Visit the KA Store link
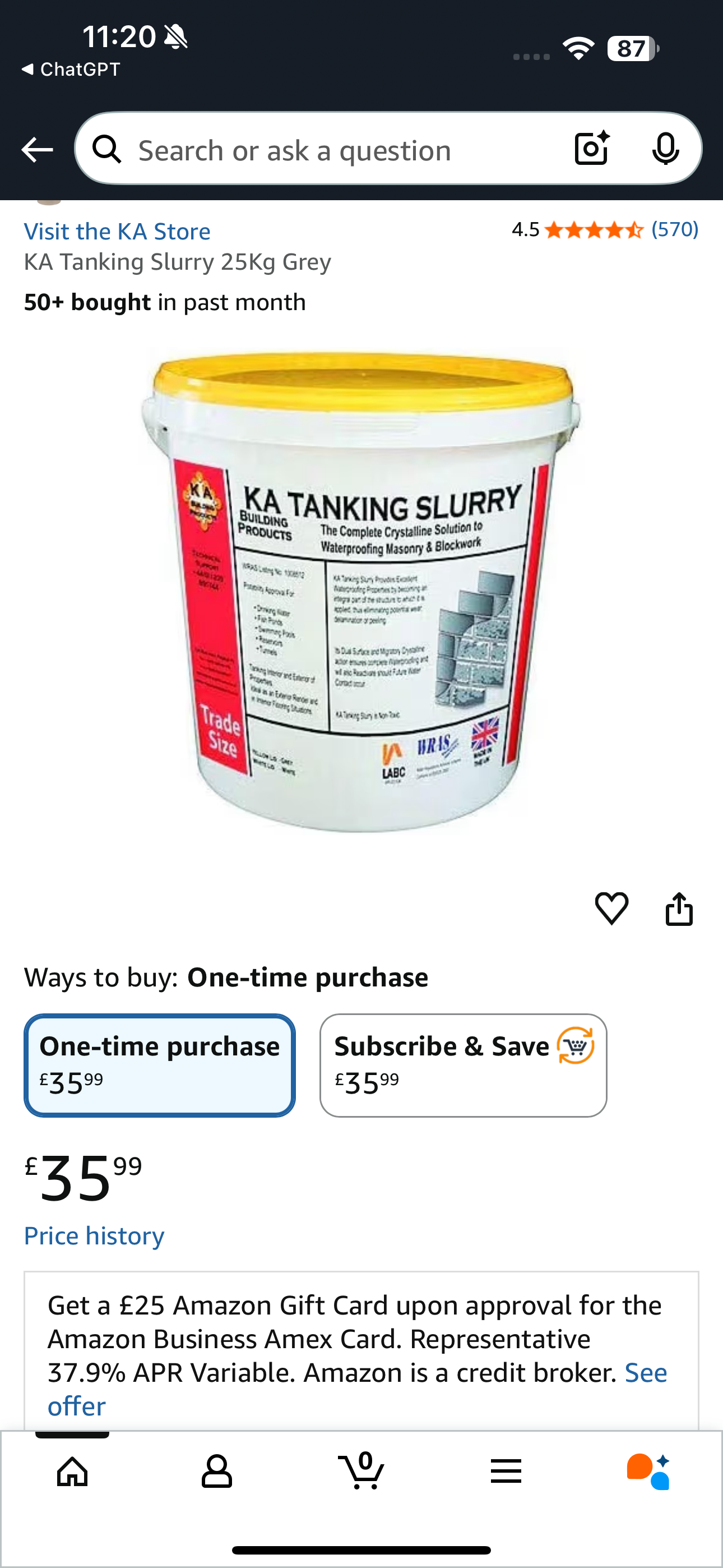 coord(117,232)
